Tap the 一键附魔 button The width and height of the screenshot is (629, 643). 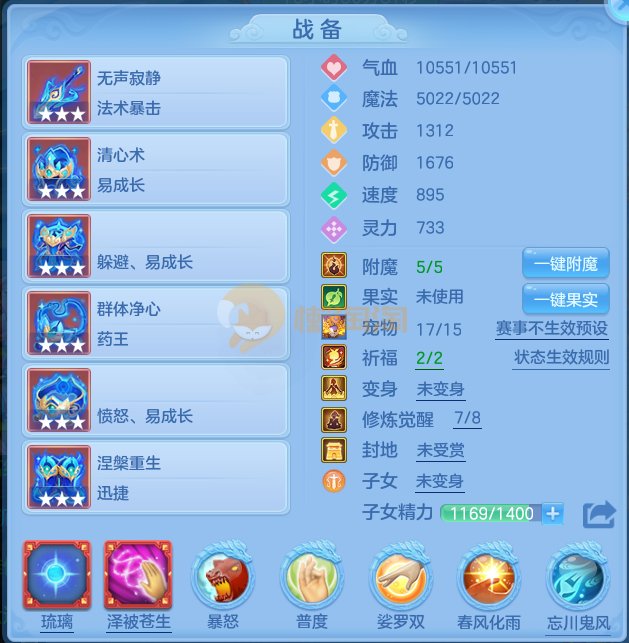[x=565, y=265]
